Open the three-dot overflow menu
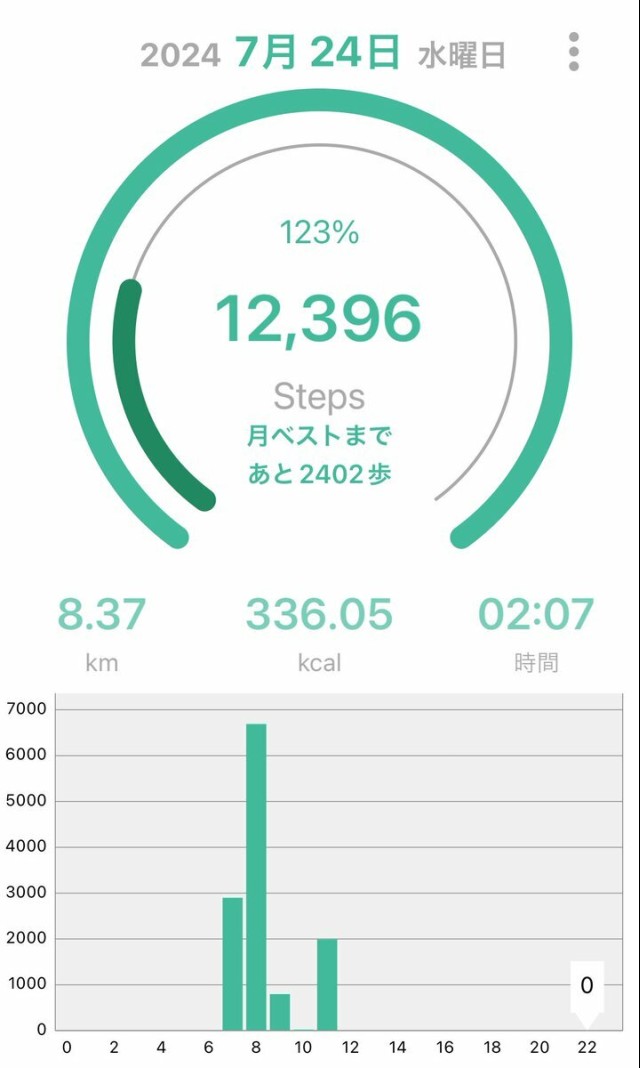The height and width of the screenshot is (1068, 640). 573,52
